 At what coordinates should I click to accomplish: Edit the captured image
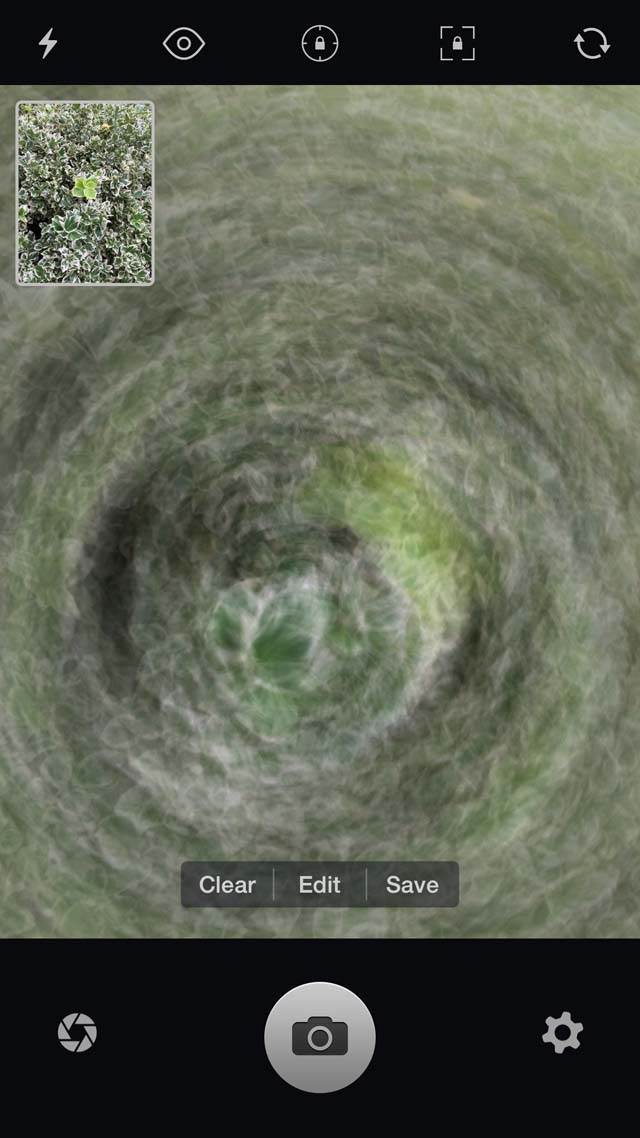click(320, 885)
